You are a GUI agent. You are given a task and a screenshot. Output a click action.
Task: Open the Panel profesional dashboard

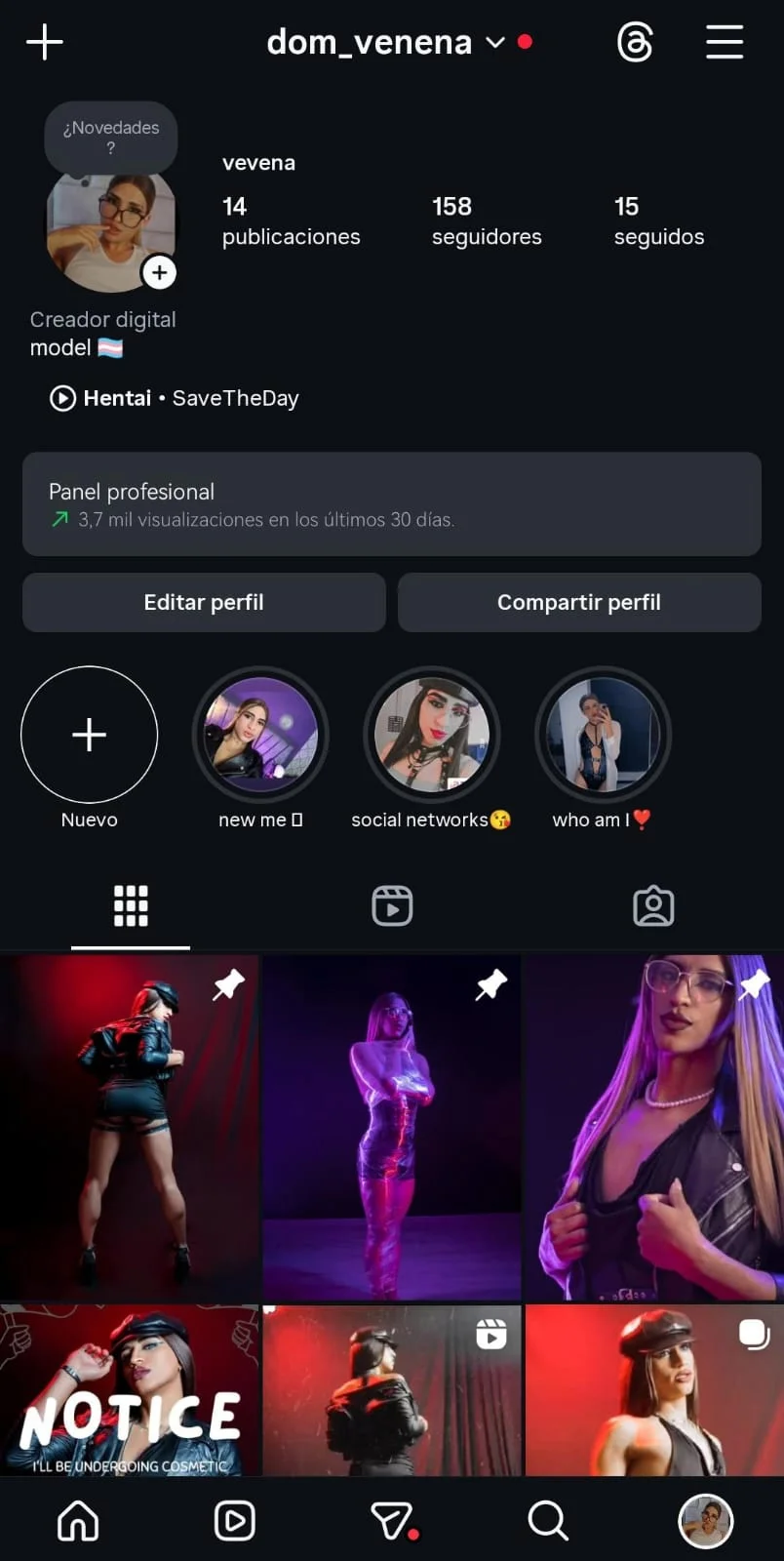(x=391, y=503)
